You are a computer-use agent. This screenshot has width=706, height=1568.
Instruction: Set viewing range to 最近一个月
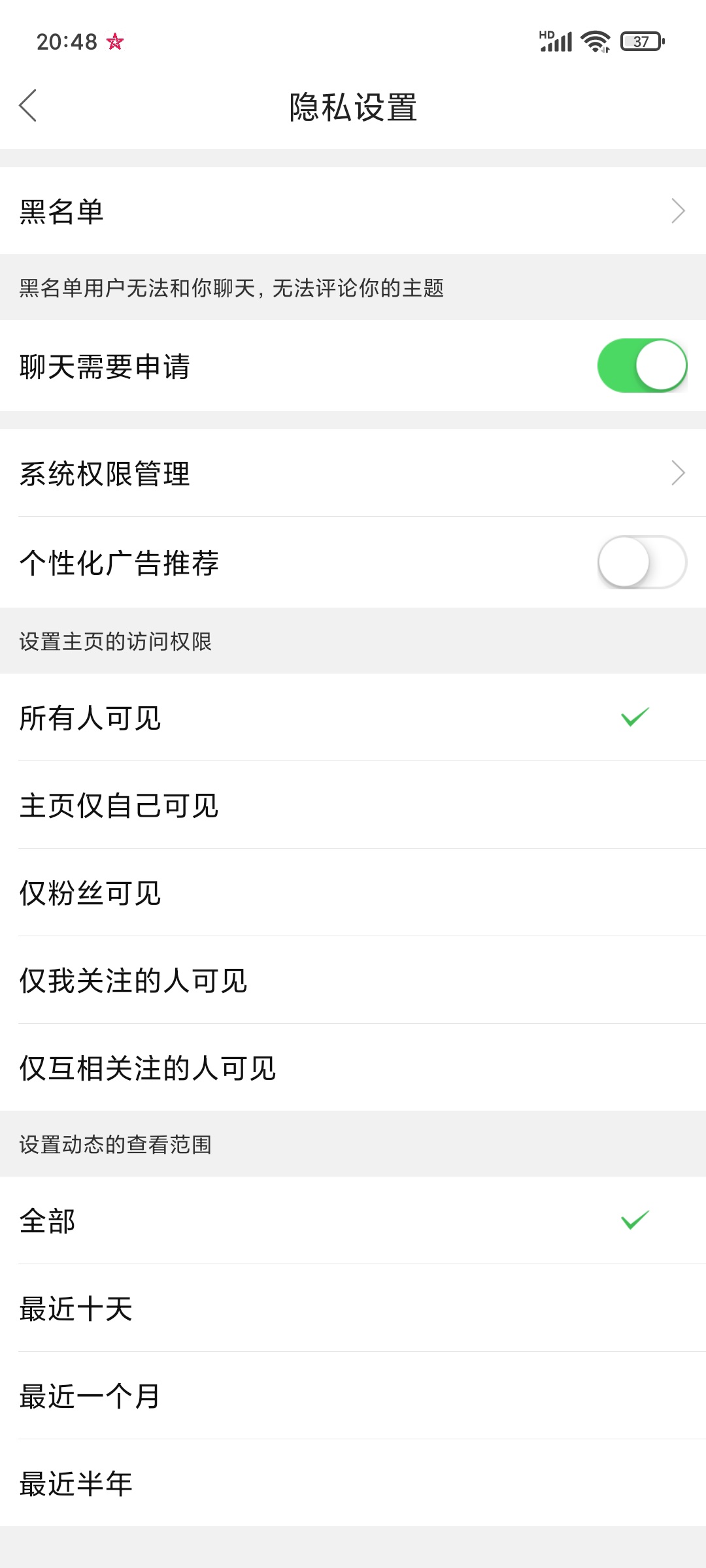tap(353, 1396)
